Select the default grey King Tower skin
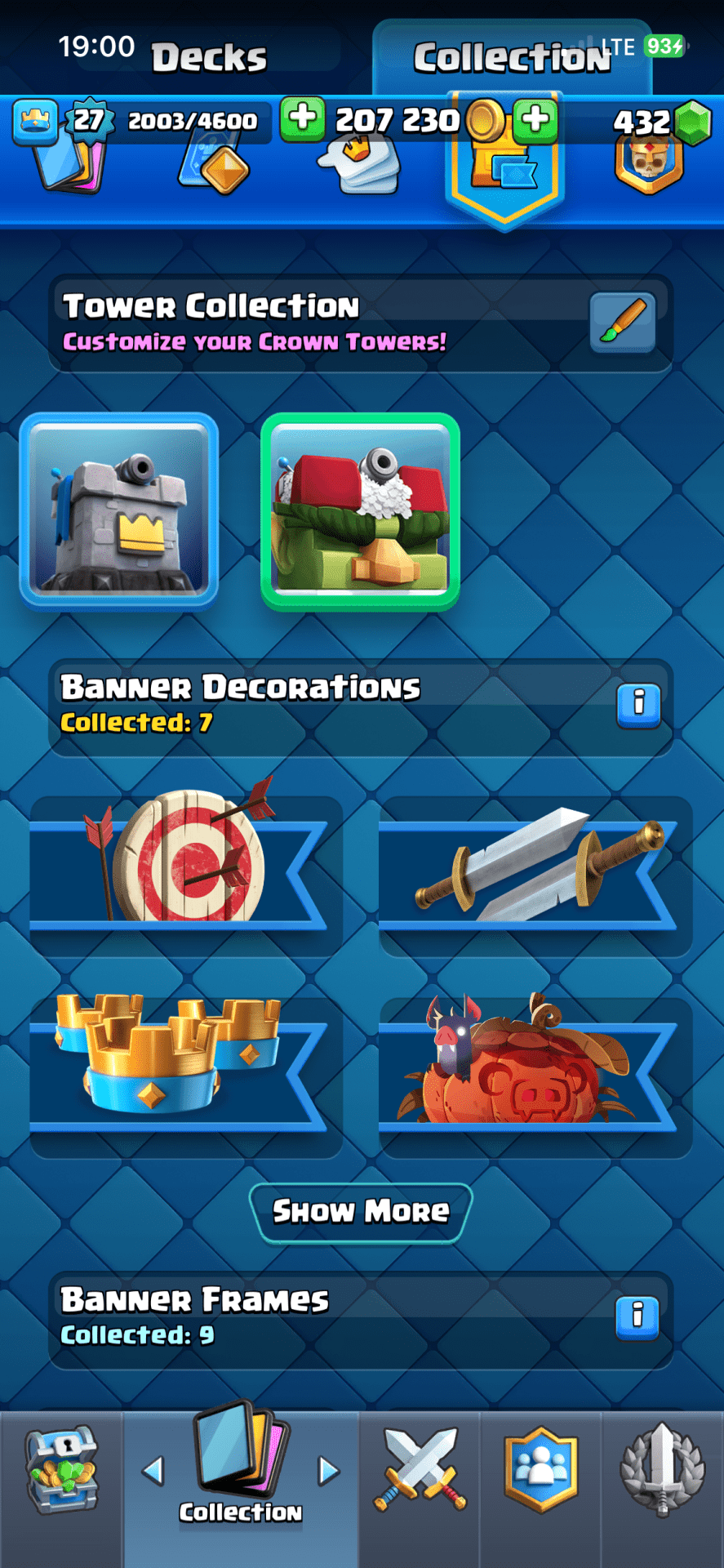Viewport: 724px width, 1568px height. pyautogui.click(x=119, y=512)
